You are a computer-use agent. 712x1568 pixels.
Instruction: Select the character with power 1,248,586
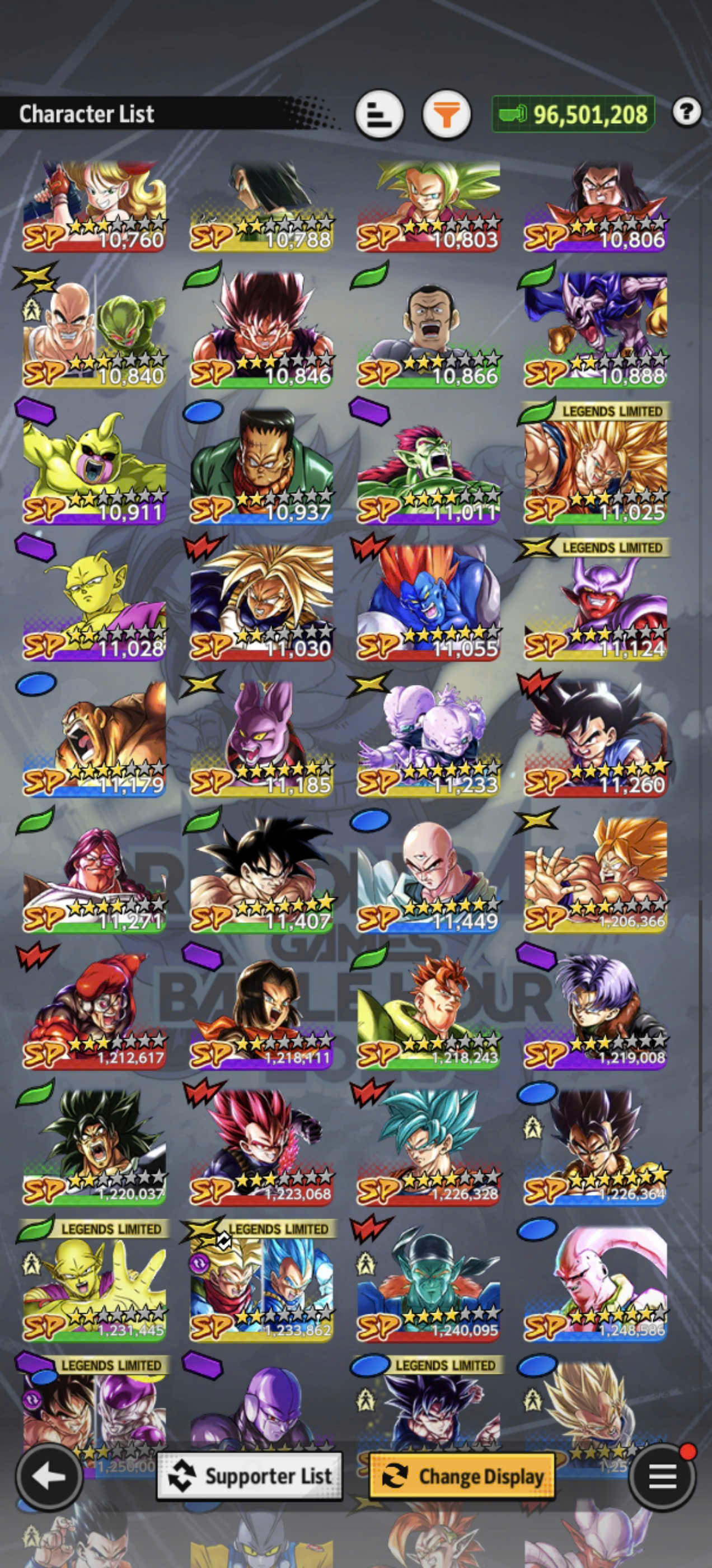(596, 1284)
